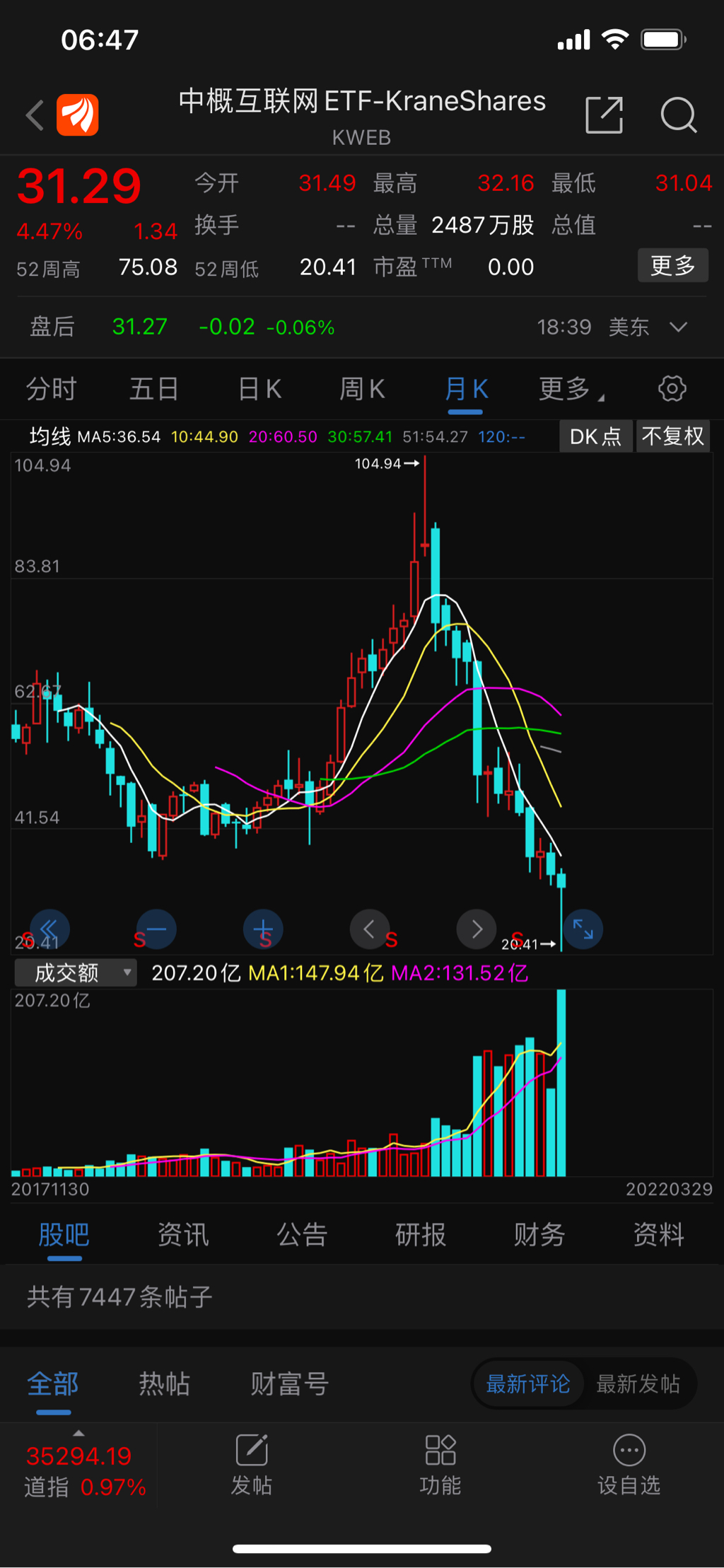This screenshot has width=724, height=1568.
Task: Zoom in the chart with plus button
Action: [263, 929]
